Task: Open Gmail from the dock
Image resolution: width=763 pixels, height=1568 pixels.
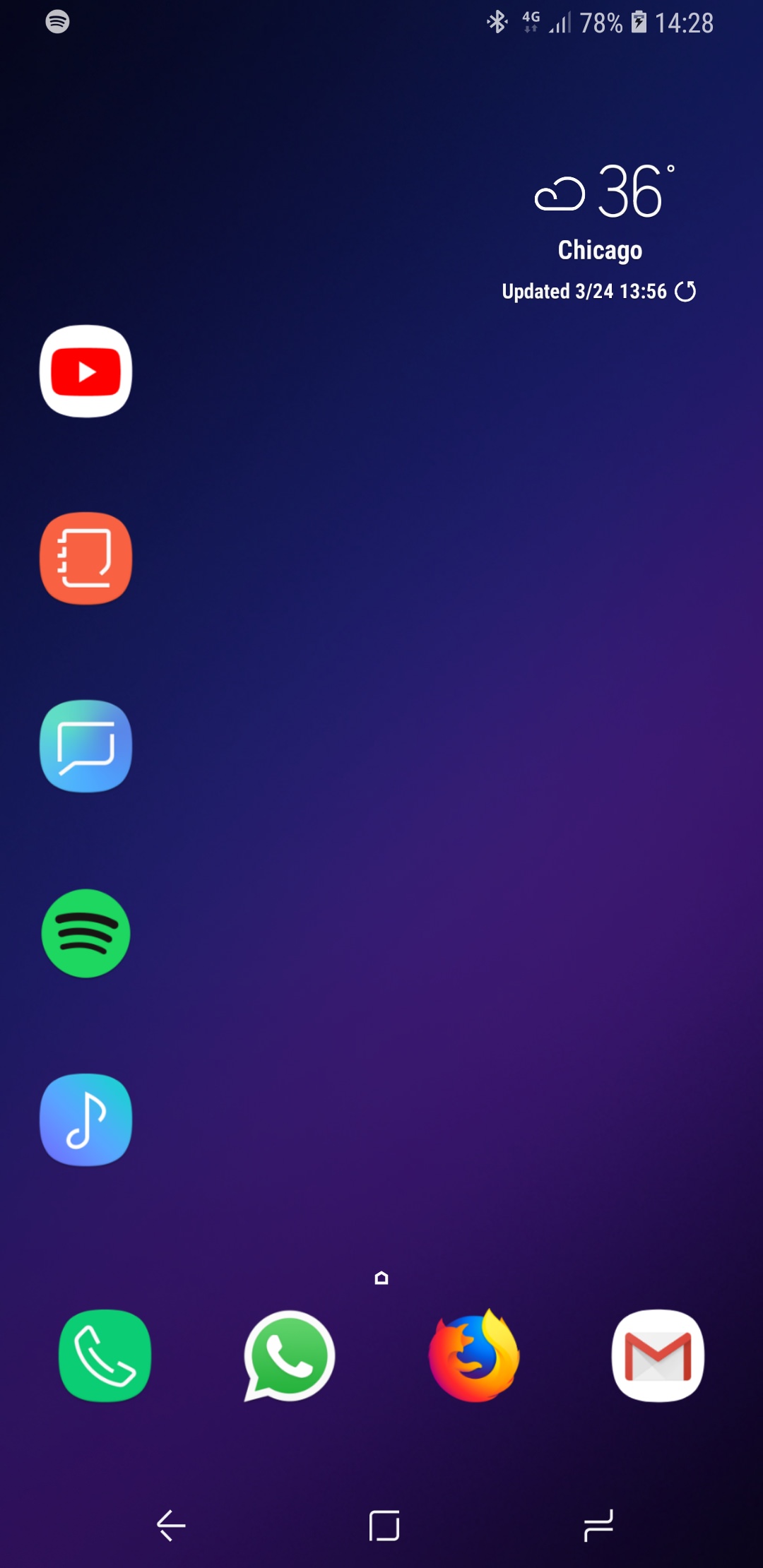Action: [x=658, y=1356]
